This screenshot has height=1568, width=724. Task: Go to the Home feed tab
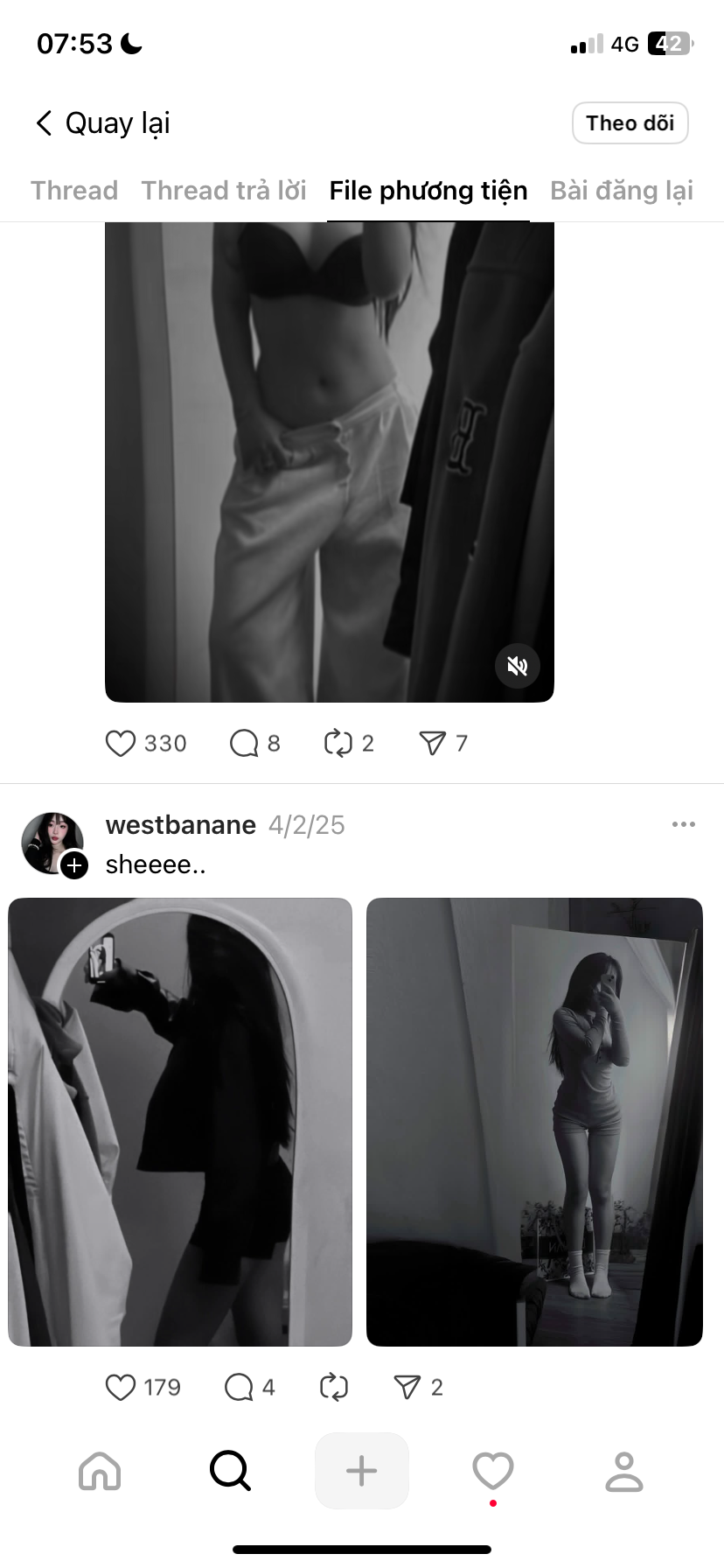(100, 1472)
